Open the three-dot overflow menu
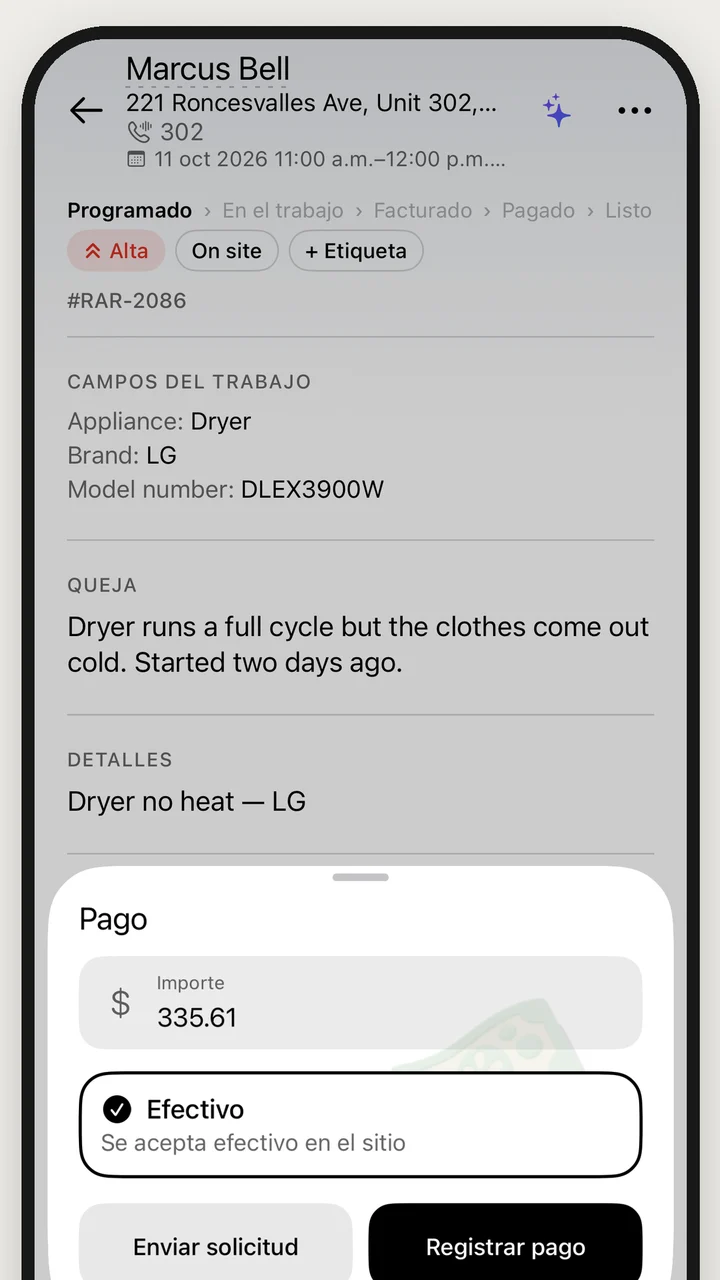The image size is (720, 1280). (634, 111)
